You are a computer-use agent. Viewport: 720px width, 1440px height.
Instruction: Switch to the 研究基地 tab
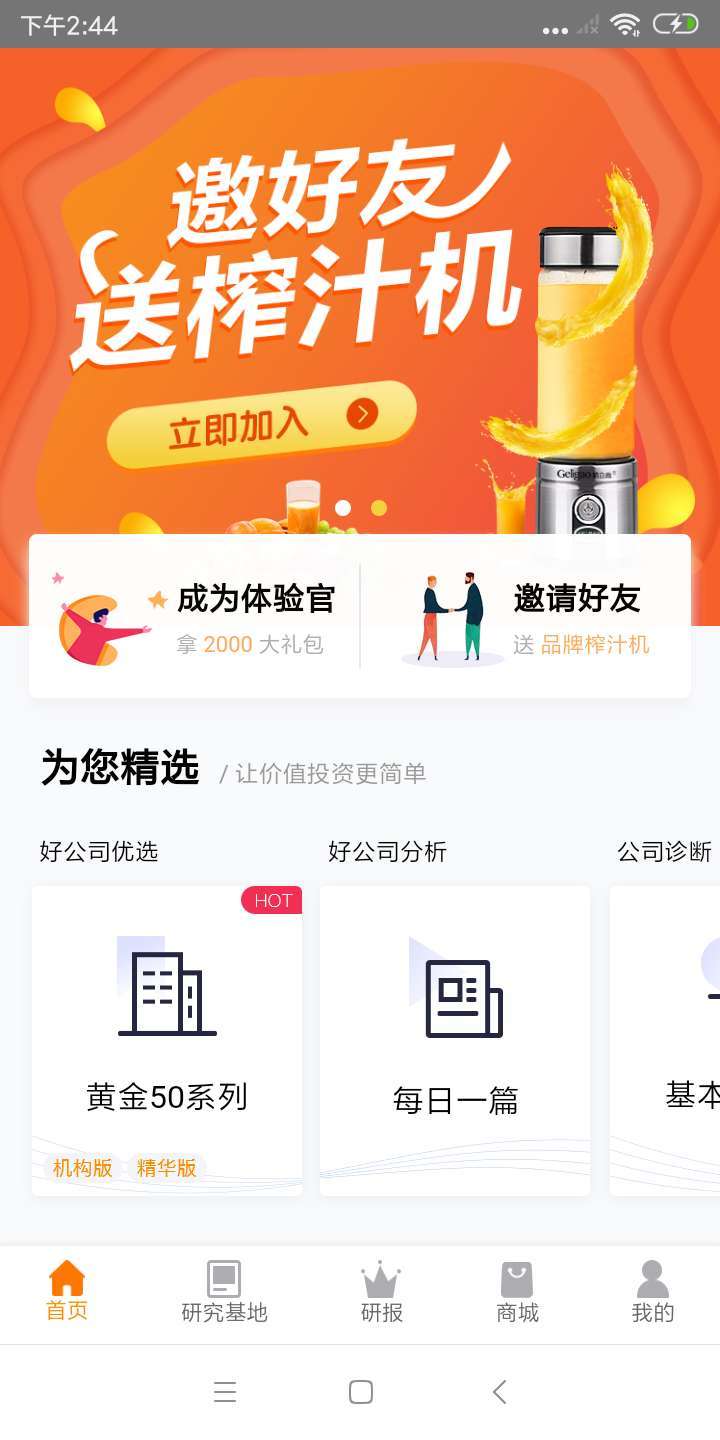click(224, 1293)
